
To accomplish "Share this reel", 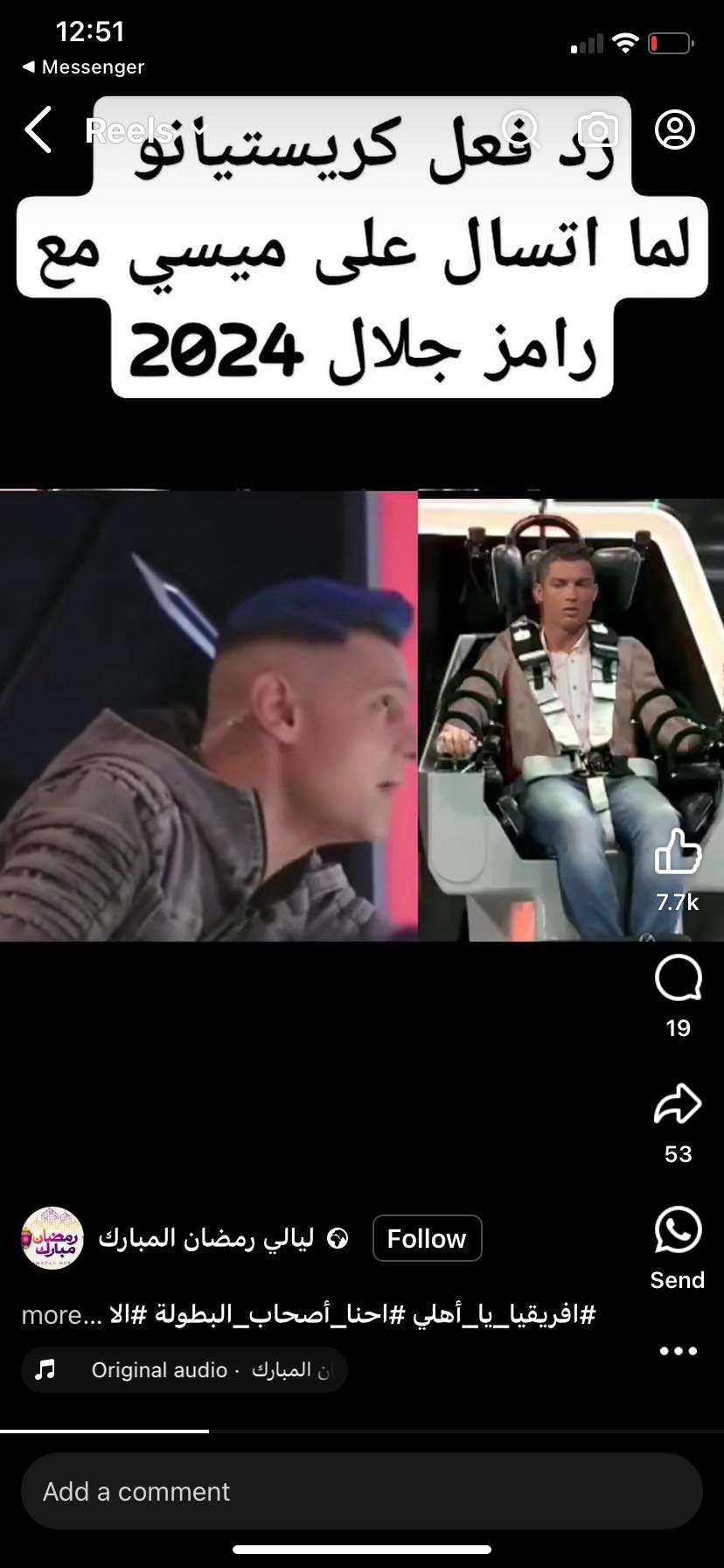I will coord(678,1104).
